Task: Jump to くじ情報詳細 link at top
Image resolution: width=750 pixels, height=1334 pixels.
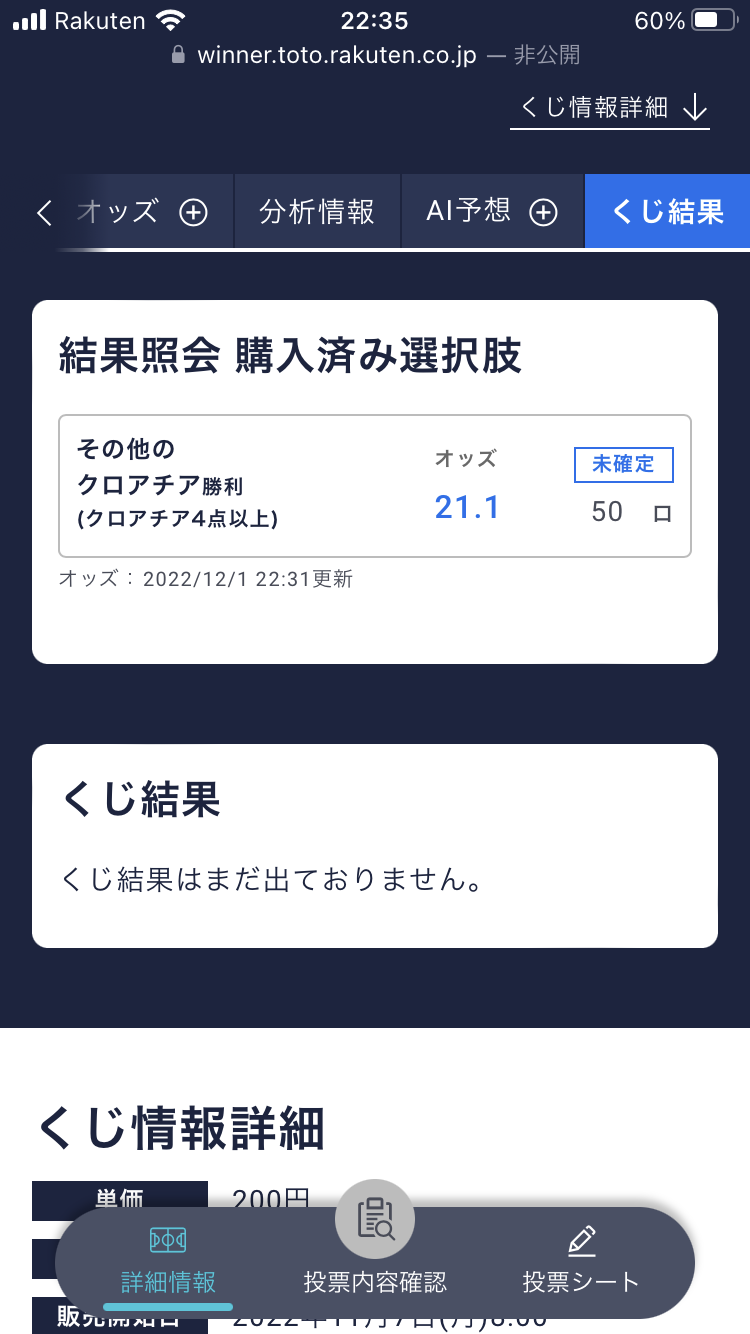Action: pyautogui.click(x=610, y=108)
